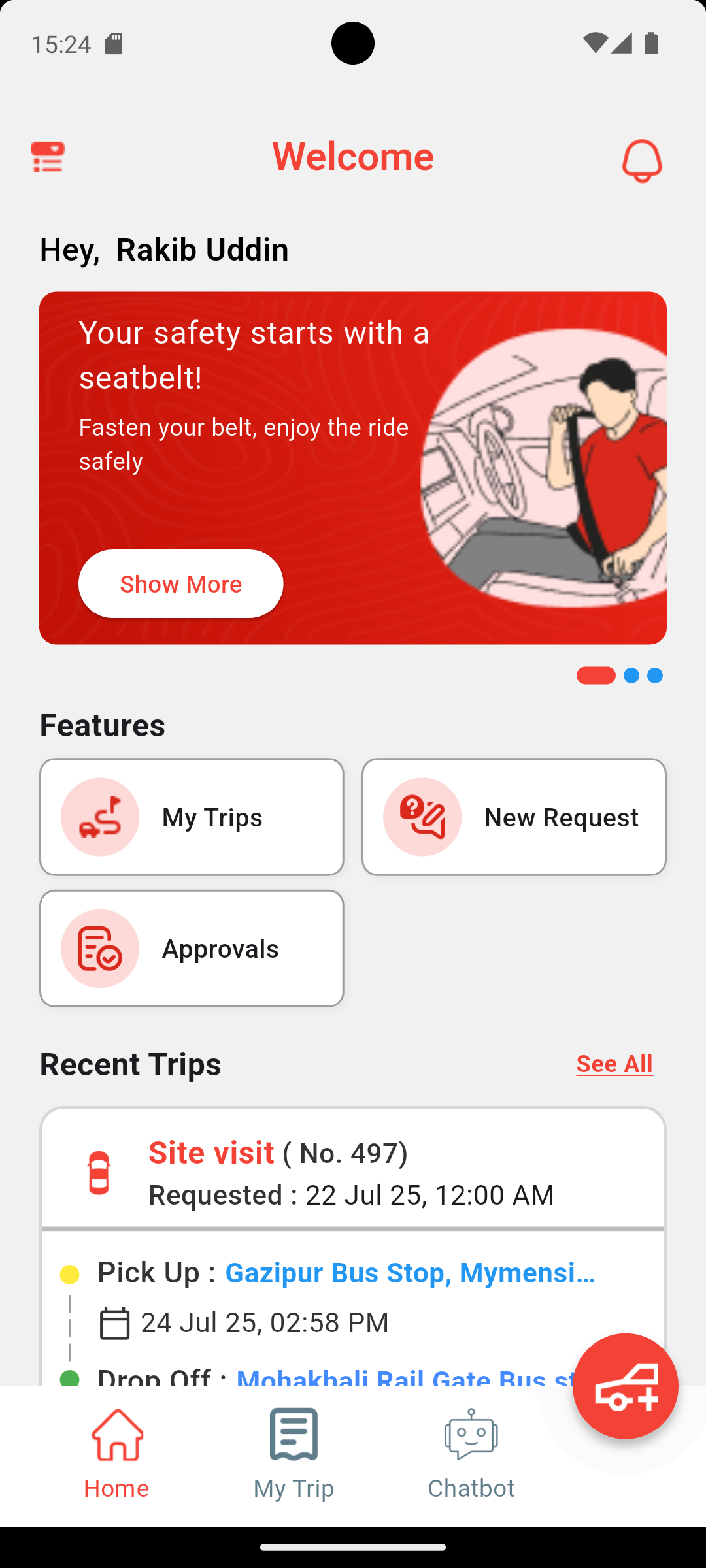Select the second banner page indicator dot
706x1568 pixels.
click(631, 676)
